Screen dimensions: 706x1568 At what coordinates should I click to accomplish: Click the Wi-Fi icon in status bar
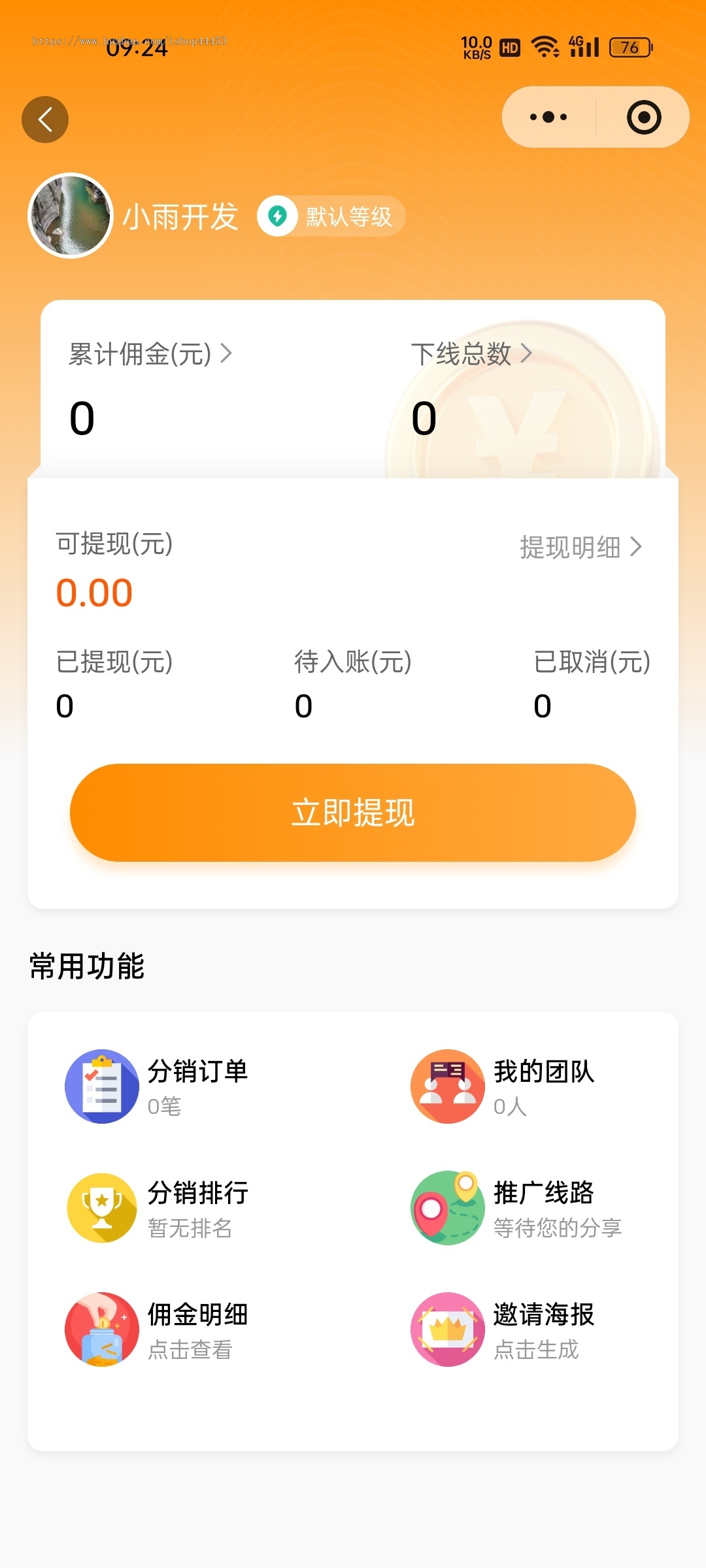point(544,46)
